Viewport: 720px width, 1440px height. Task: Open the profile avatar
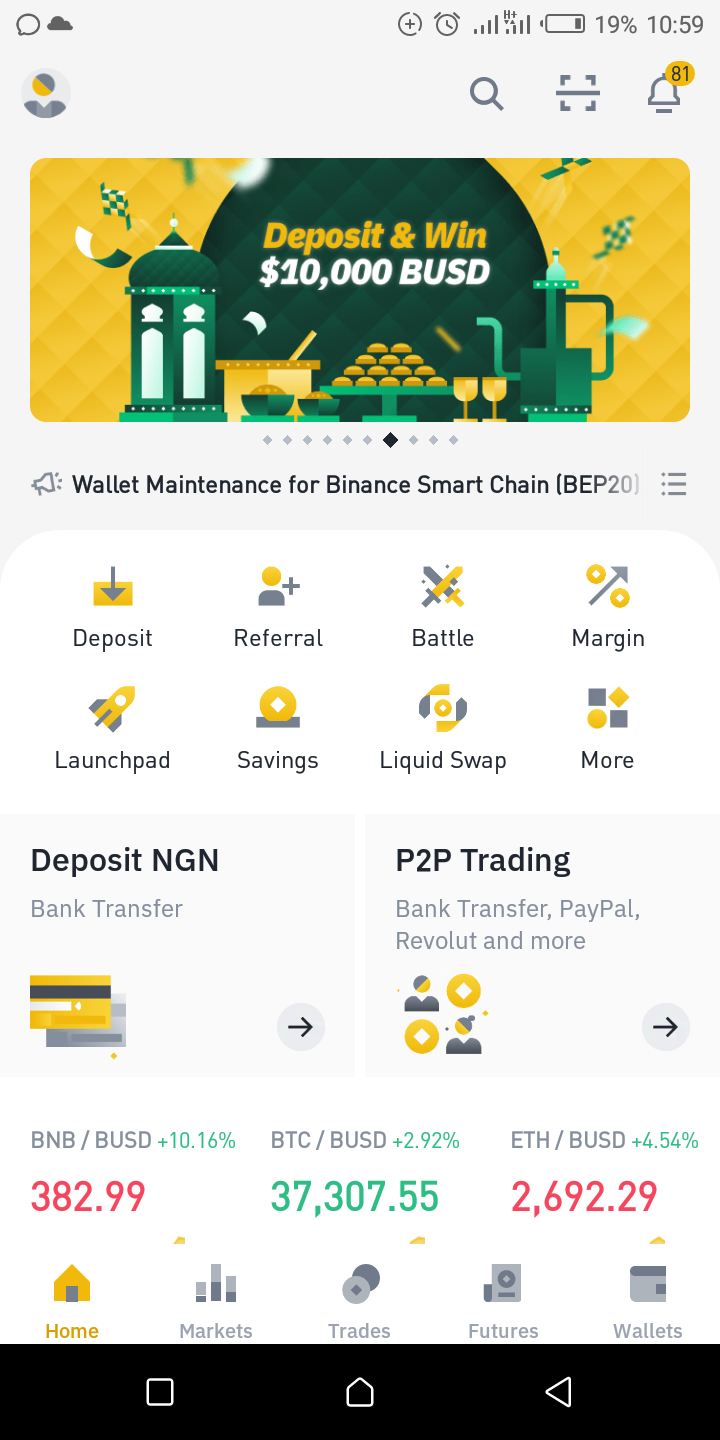click(x=46, y=94)
